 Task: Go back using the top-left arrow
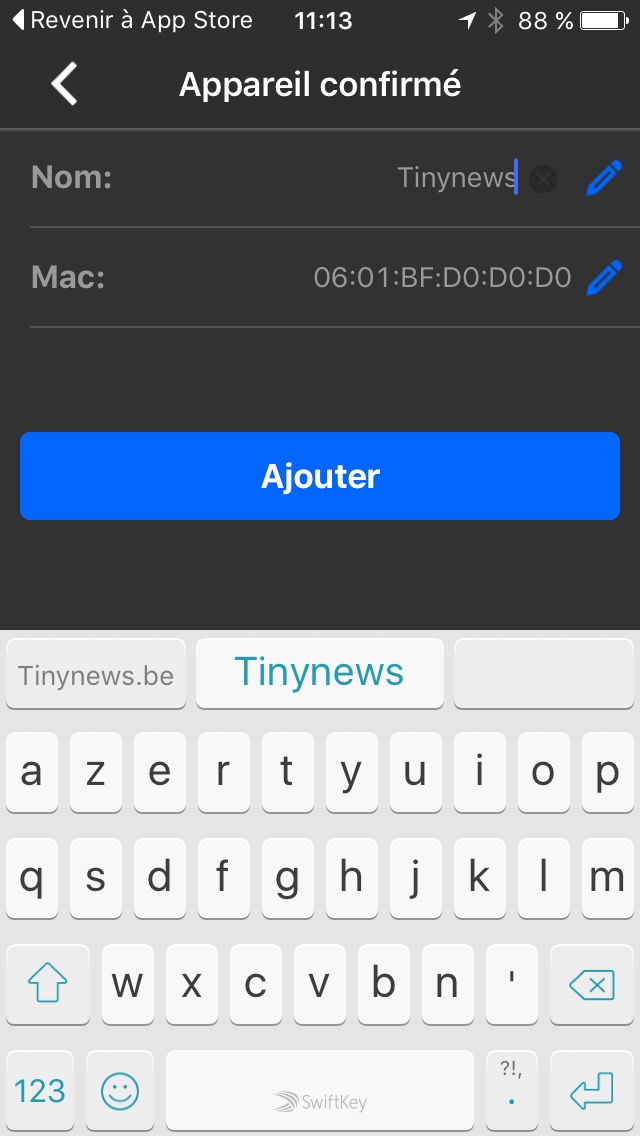point(64,84)
